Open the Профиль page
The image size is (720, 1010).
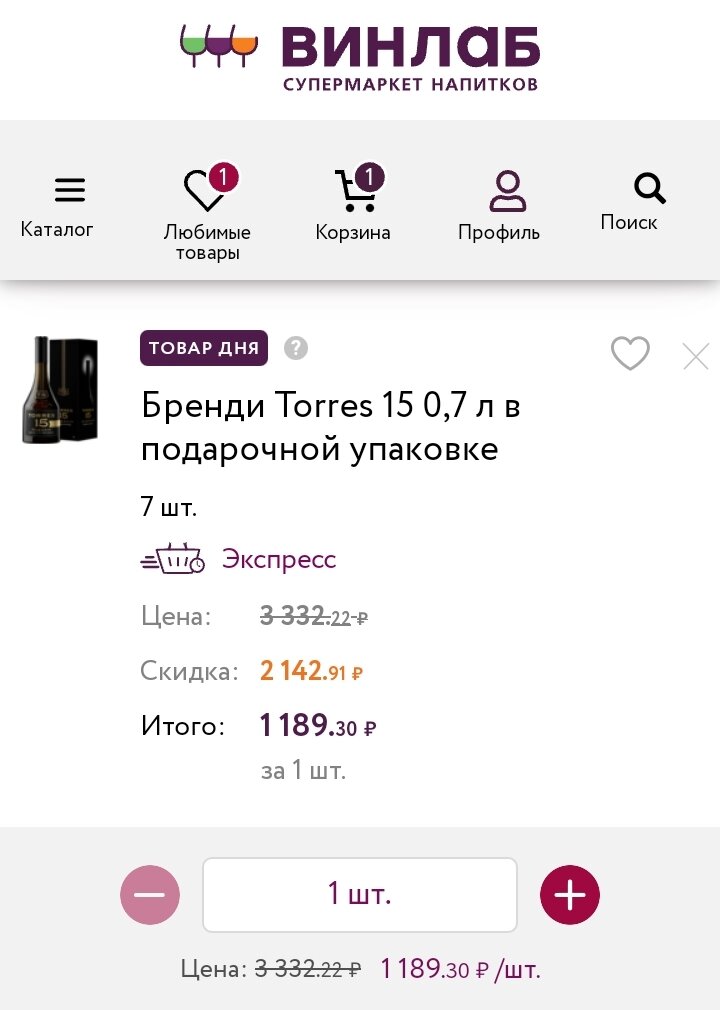click(x=499, y=206)
